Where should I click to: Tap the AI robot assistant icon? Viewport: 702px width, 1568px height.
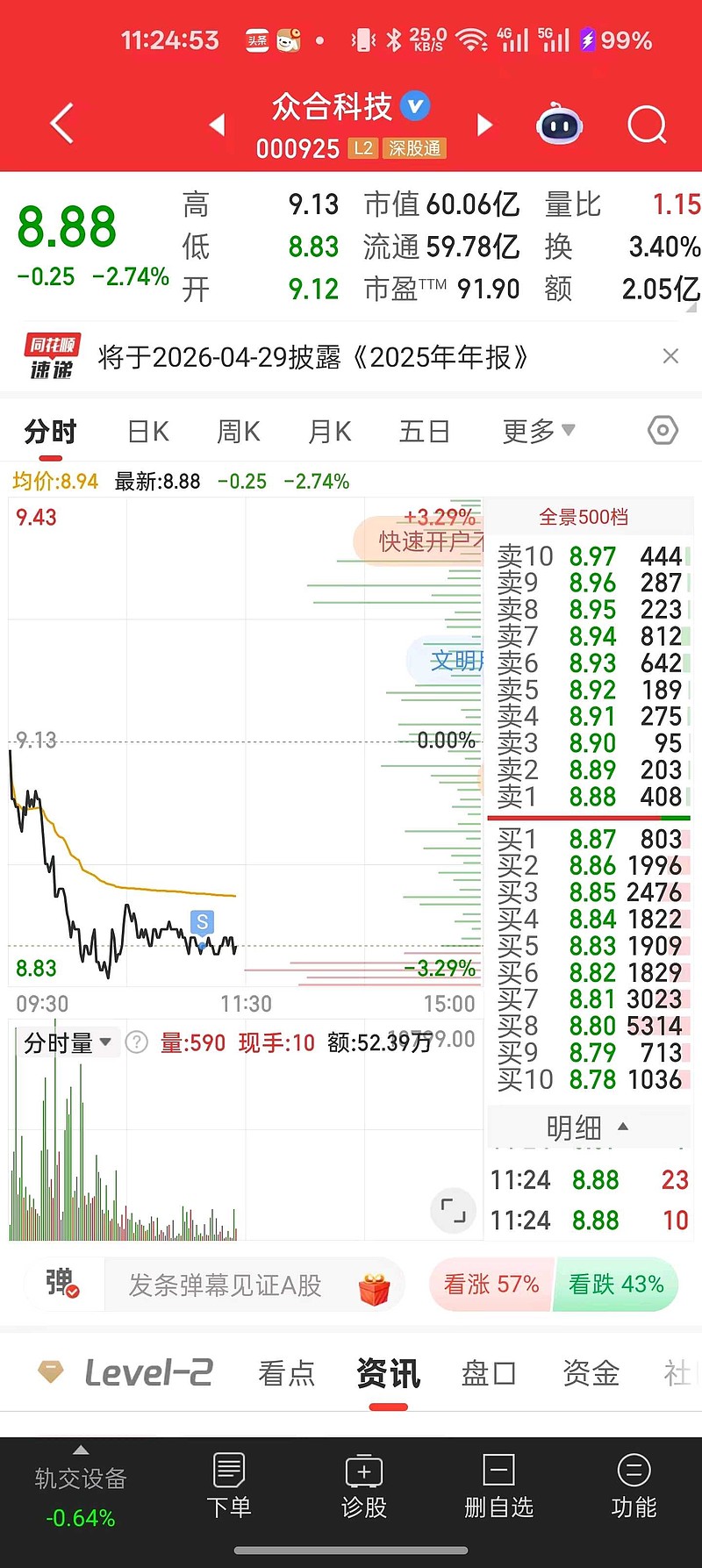pyautogui.click(x=559, y=124)
